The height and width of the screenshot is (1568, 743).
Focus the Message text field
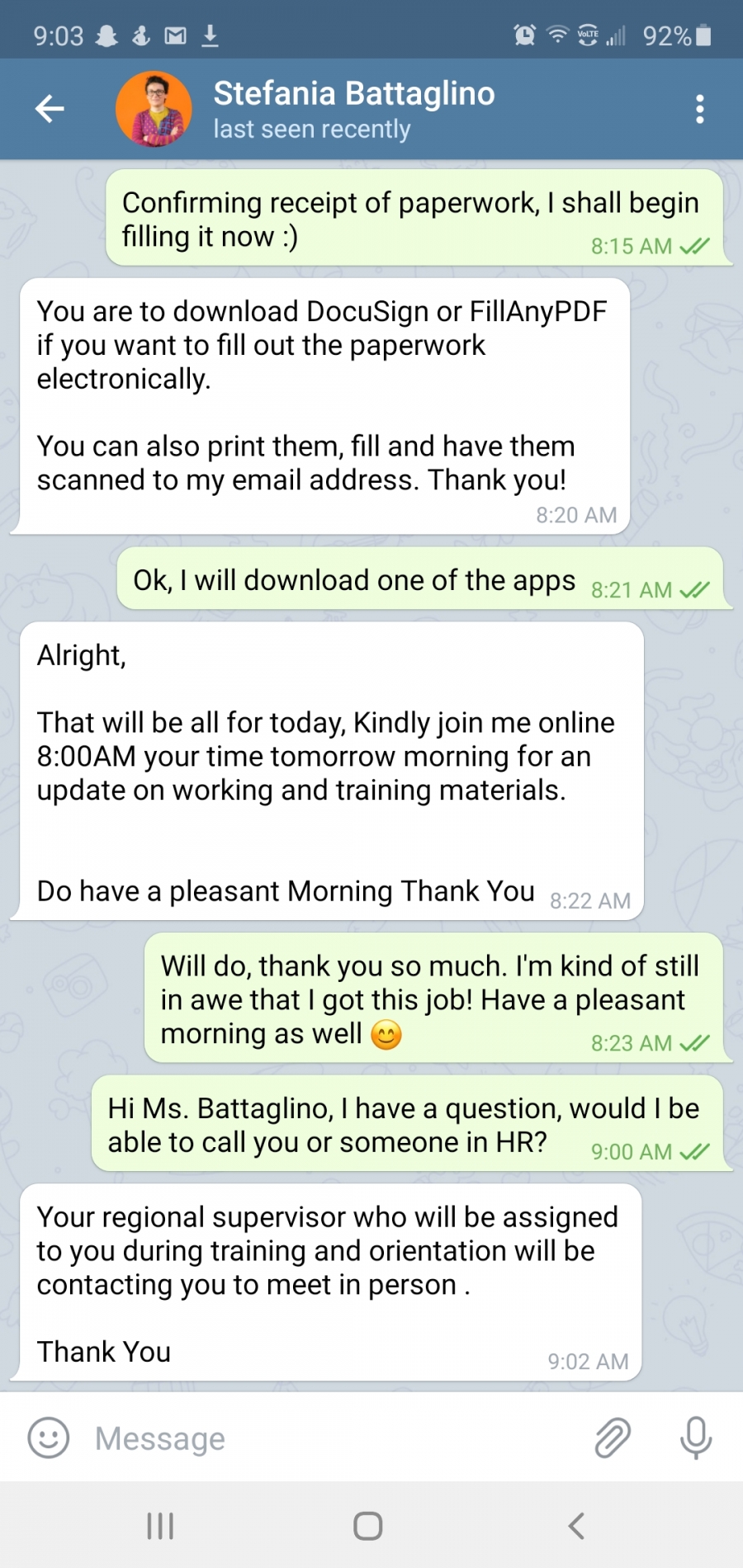click(330, 1438)
